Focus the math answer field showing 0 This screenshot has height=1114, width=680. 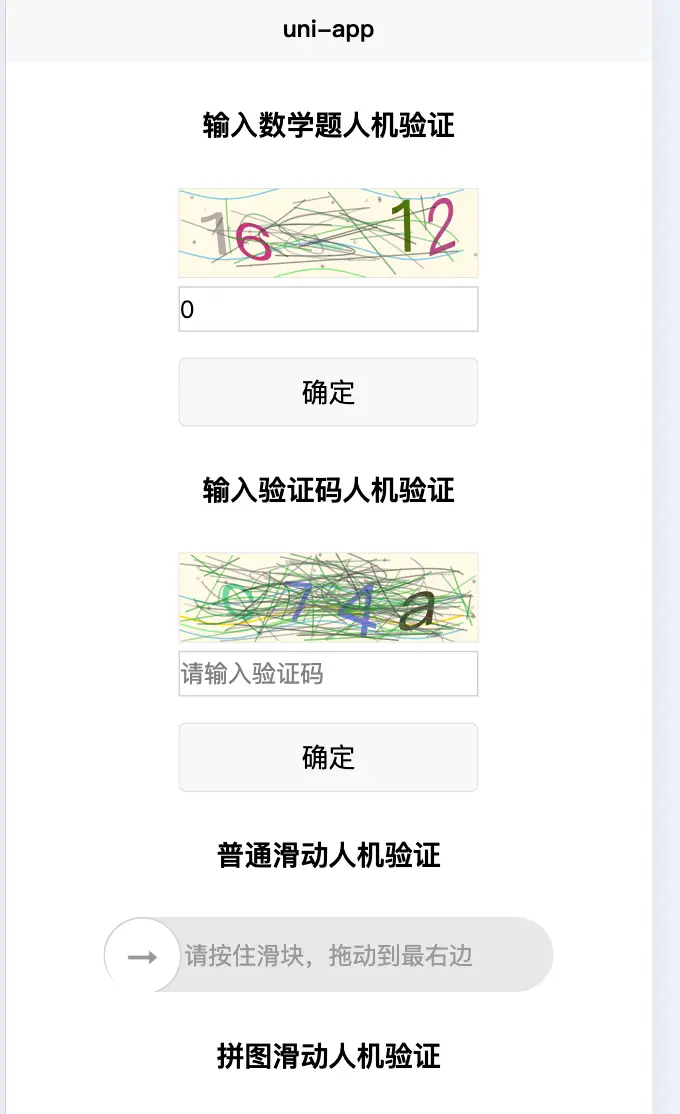[x=328, y=309]
